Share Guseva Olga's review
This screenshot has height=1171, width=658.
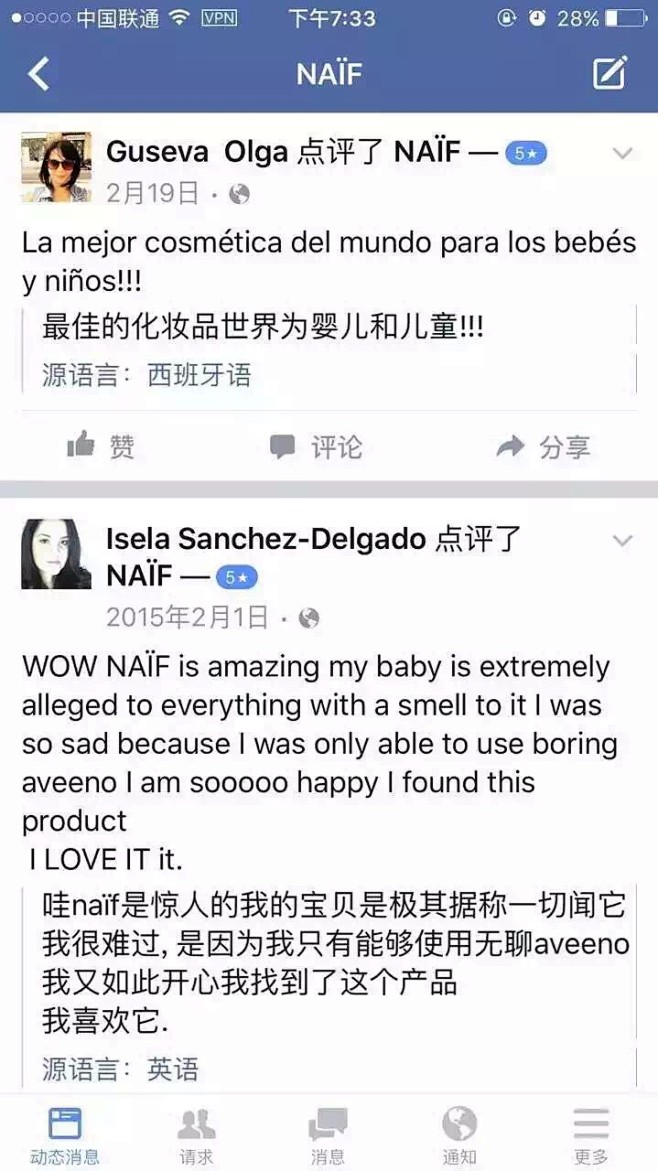coord(543,447)
